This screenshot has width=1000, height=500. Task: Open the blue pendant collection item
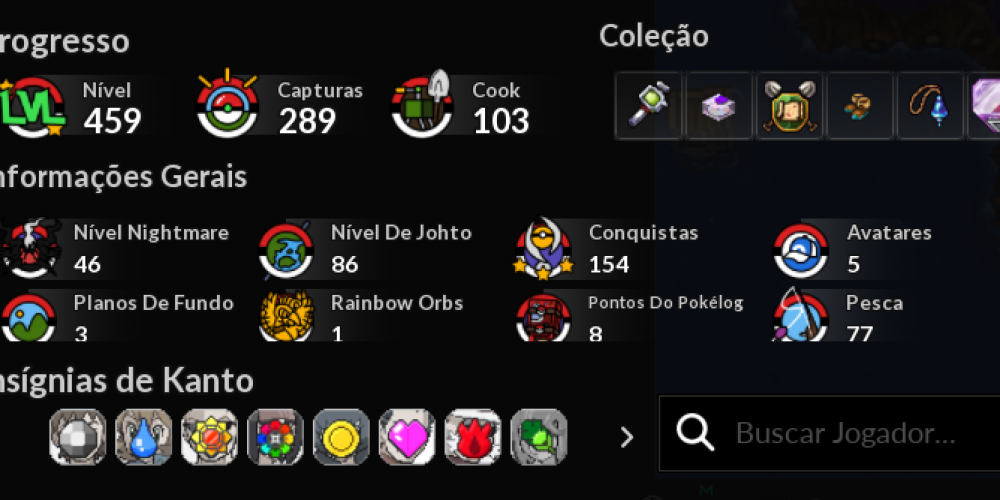pos(929,105)
